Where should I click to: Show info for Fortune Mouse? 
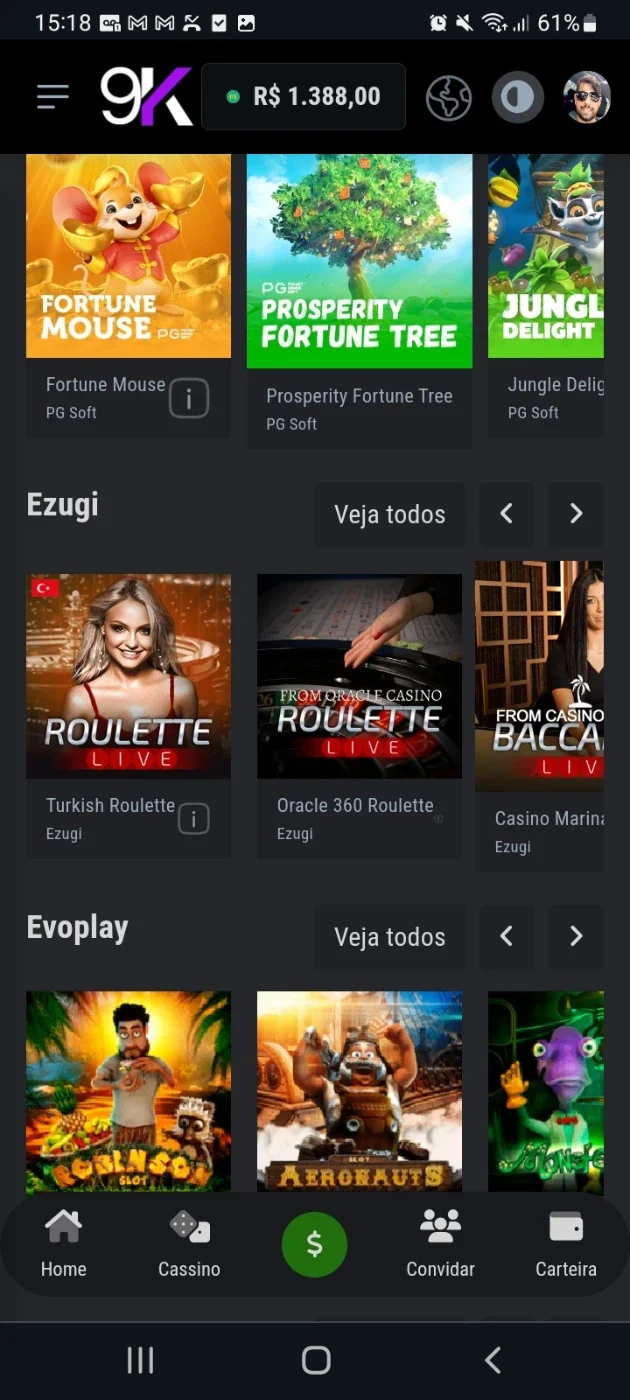coord(188,399)
